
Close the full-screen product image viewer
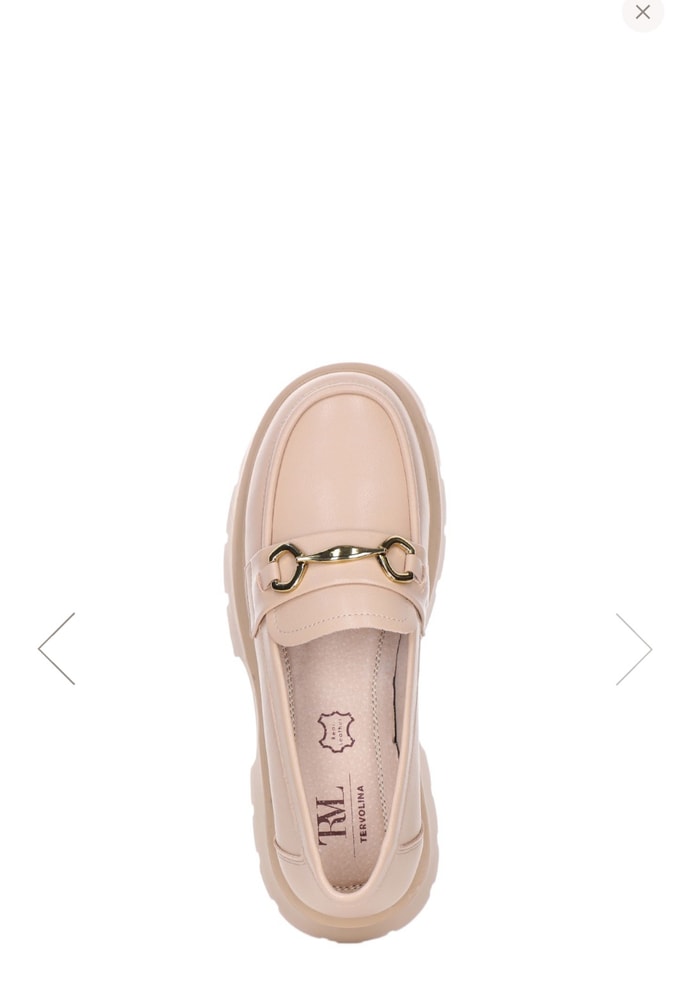click(x=642, y=13)
